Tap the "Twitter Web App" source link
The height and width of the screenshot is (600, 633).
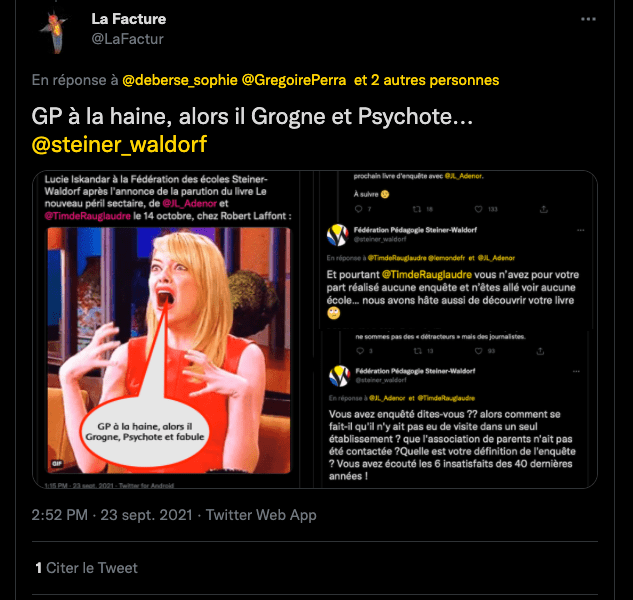pyautogui.click(x=261, y=515)
